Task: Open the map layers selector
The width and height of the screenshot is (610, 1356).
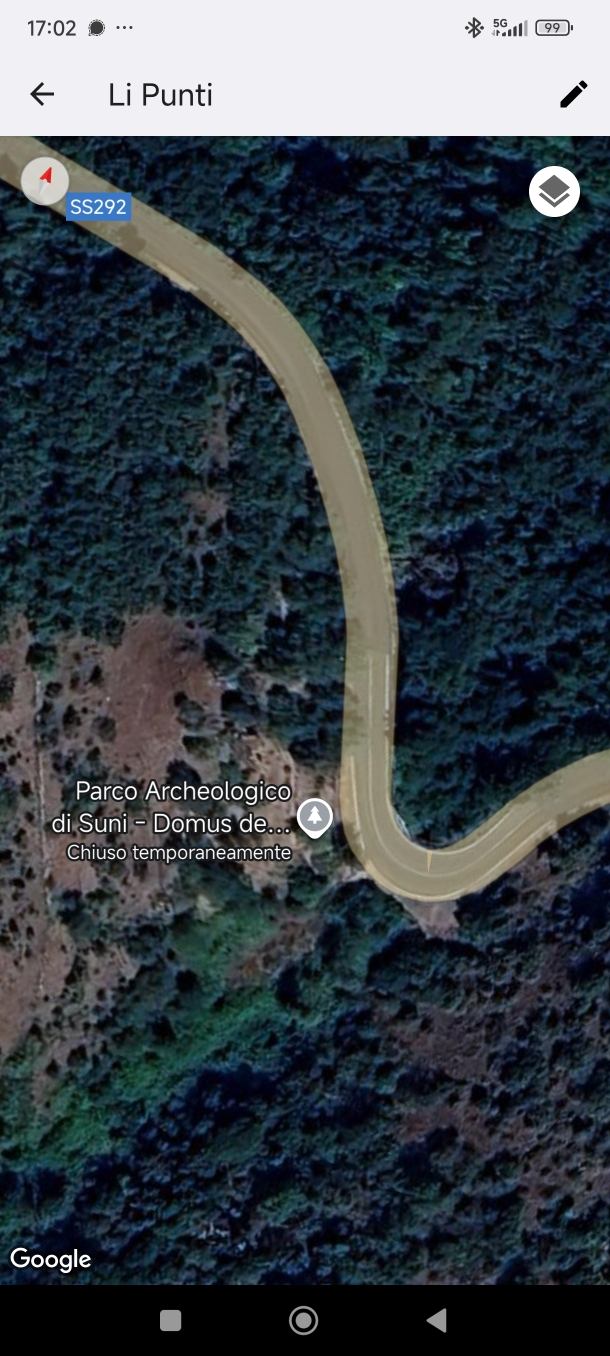Action: (x=554, y=191)
